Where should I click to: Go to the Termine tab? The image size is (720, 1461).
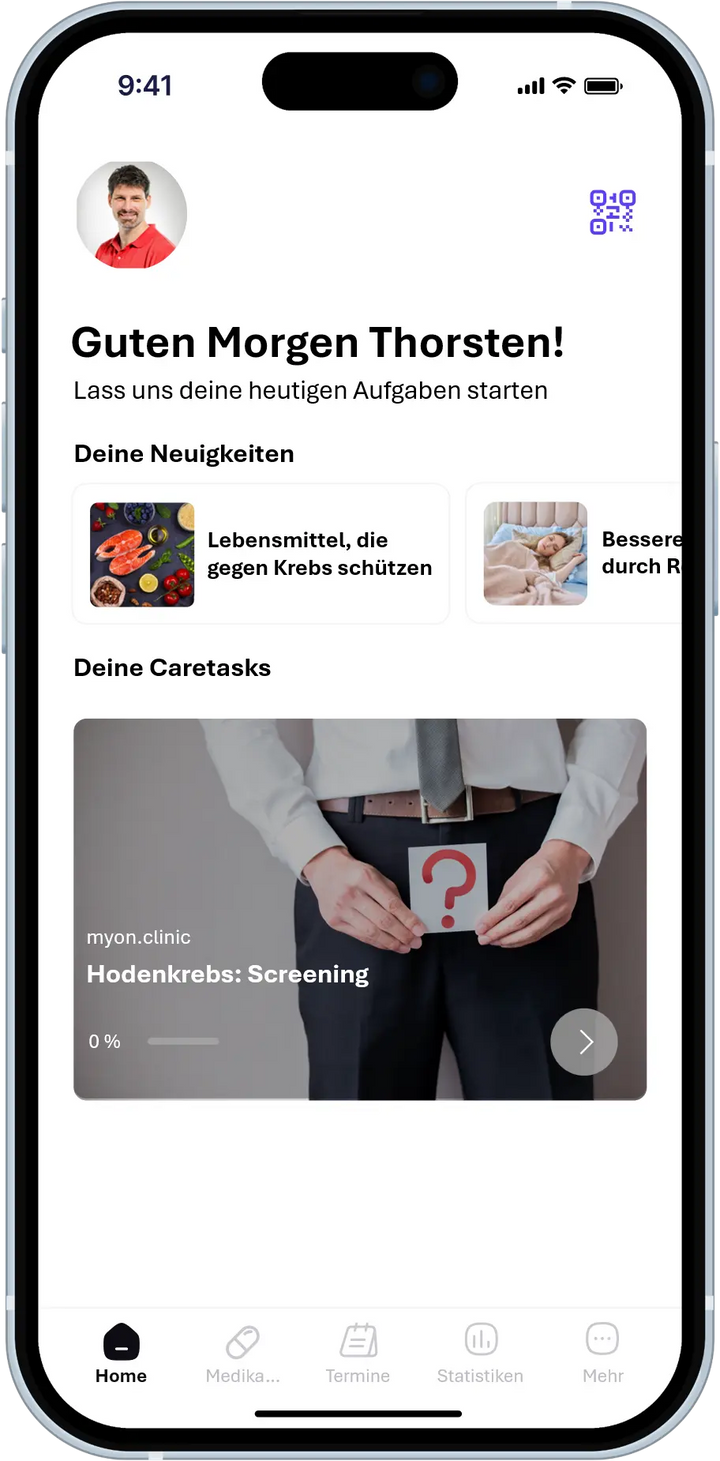[358, 1353]
